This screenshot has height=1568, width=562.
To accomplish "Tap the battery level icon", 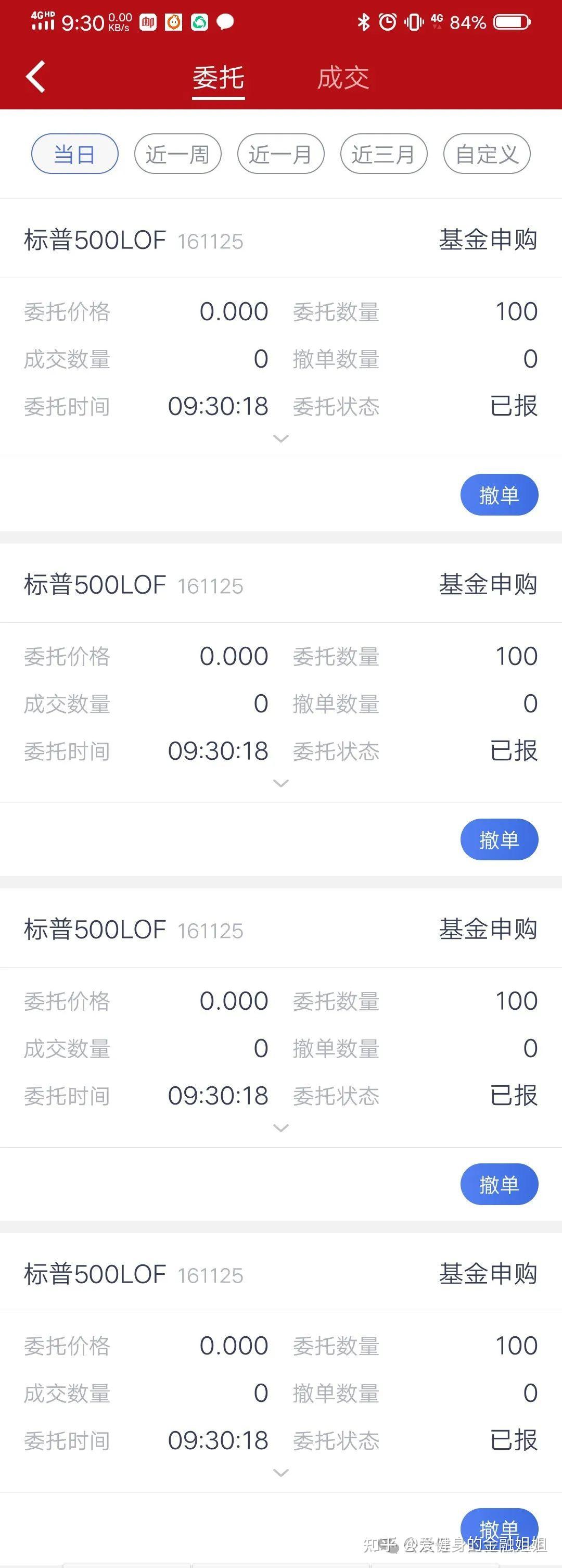I will click(511, 22).
